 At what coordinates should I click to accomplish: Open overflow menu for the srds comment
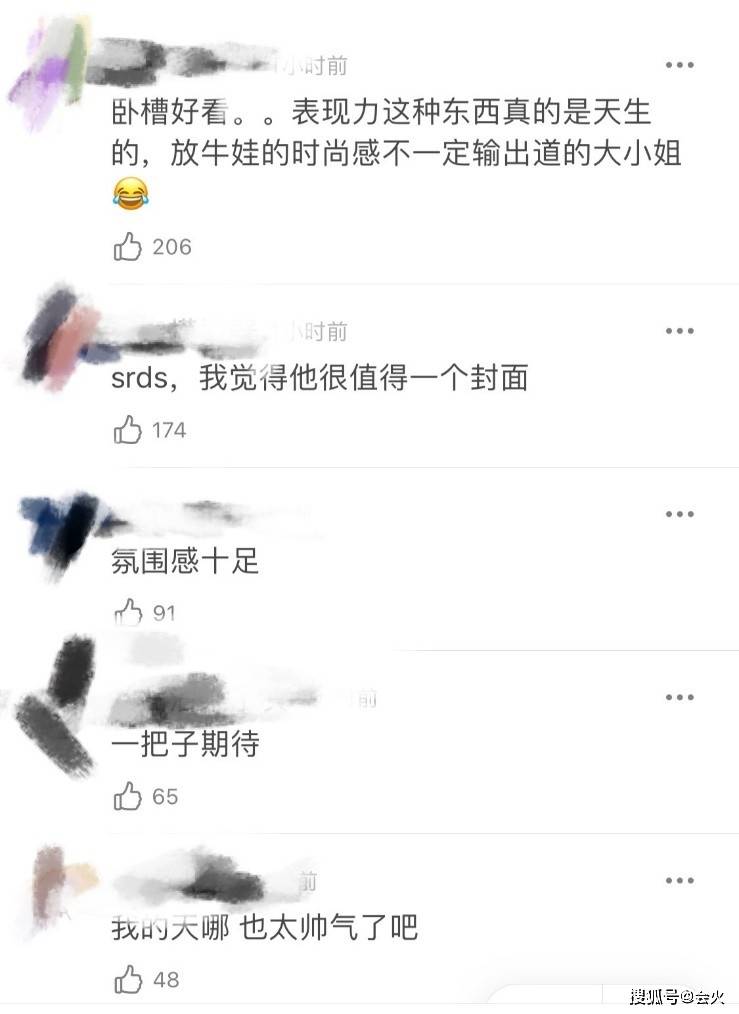click(x=680, y=331)
